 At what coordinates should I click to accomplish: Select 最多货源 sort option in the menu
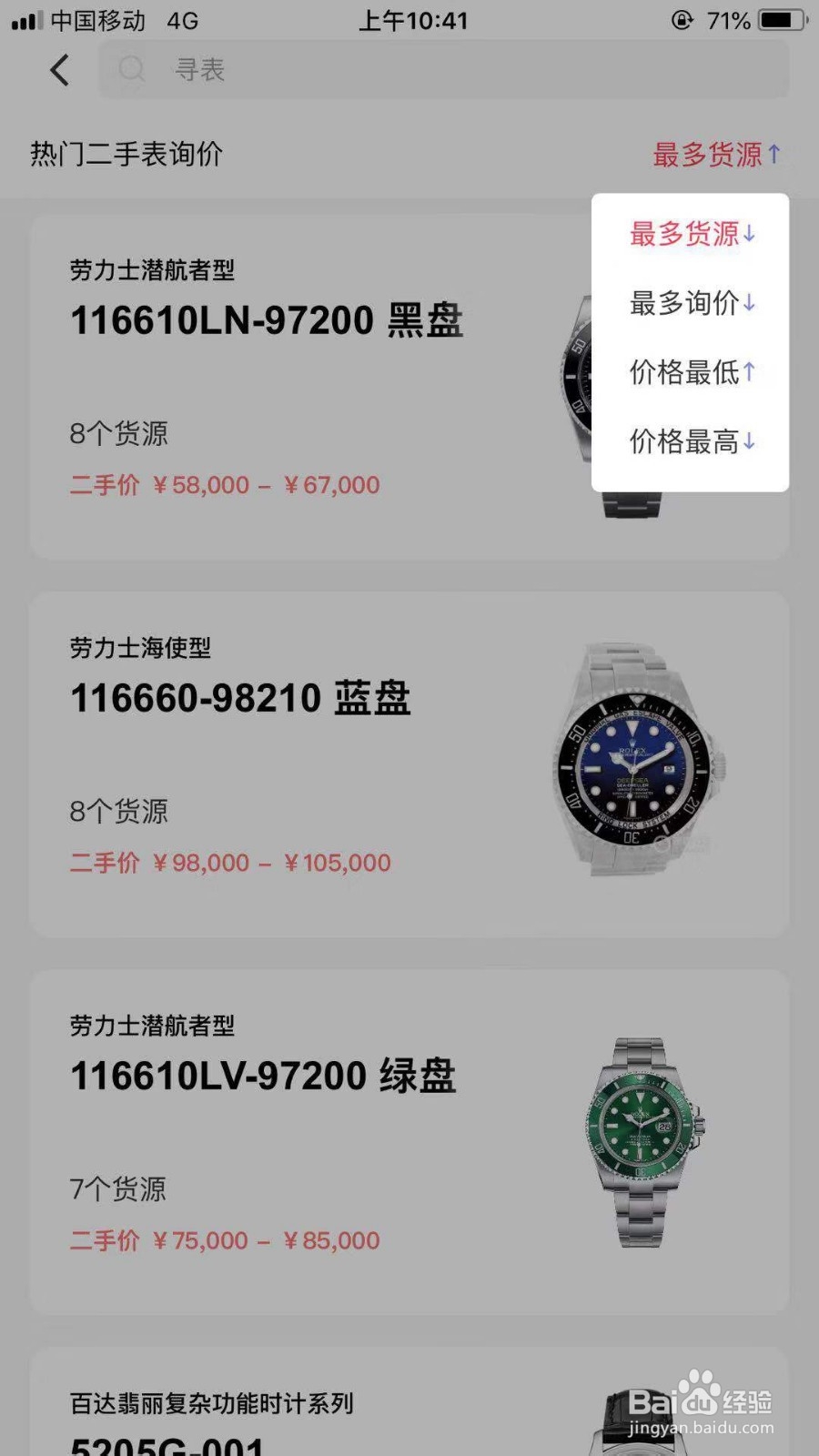tap(687, 235)
